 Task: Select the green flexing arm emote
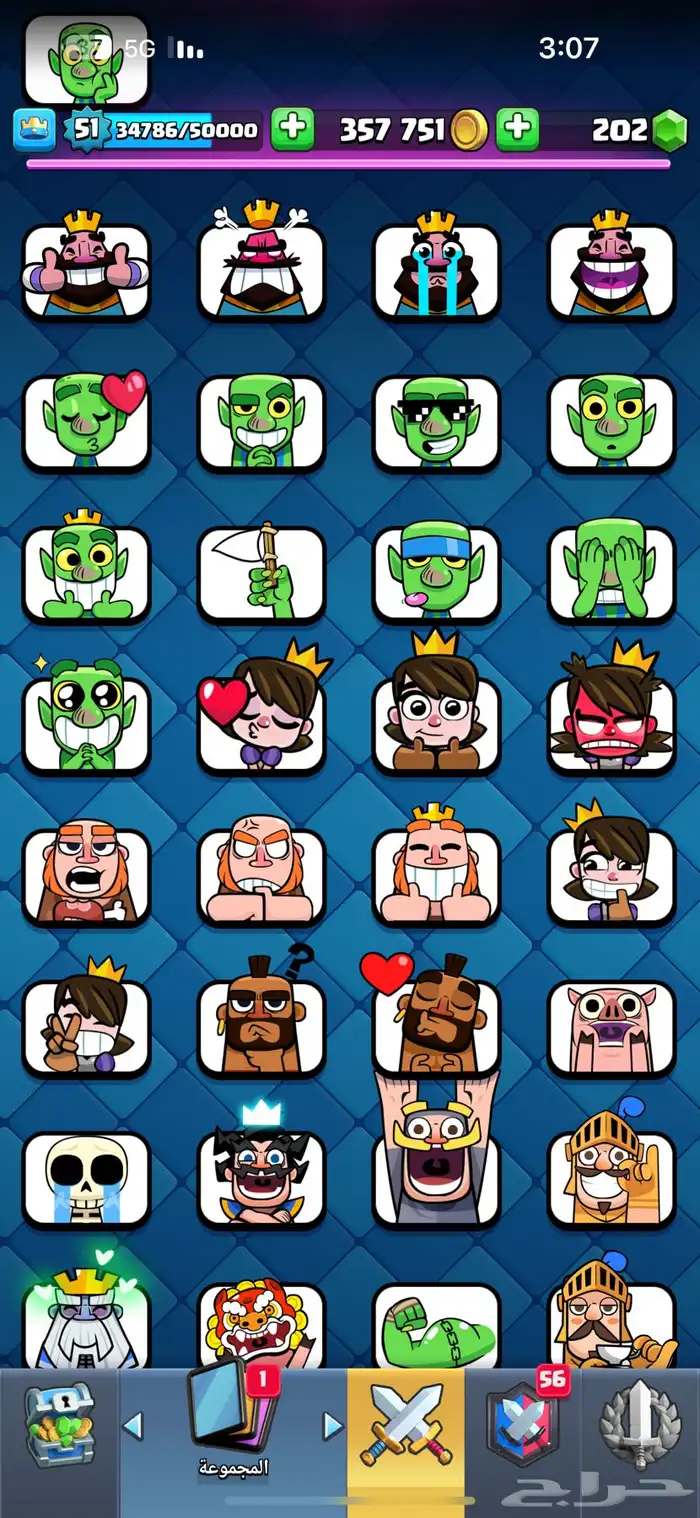click(x=436, y=1328)
